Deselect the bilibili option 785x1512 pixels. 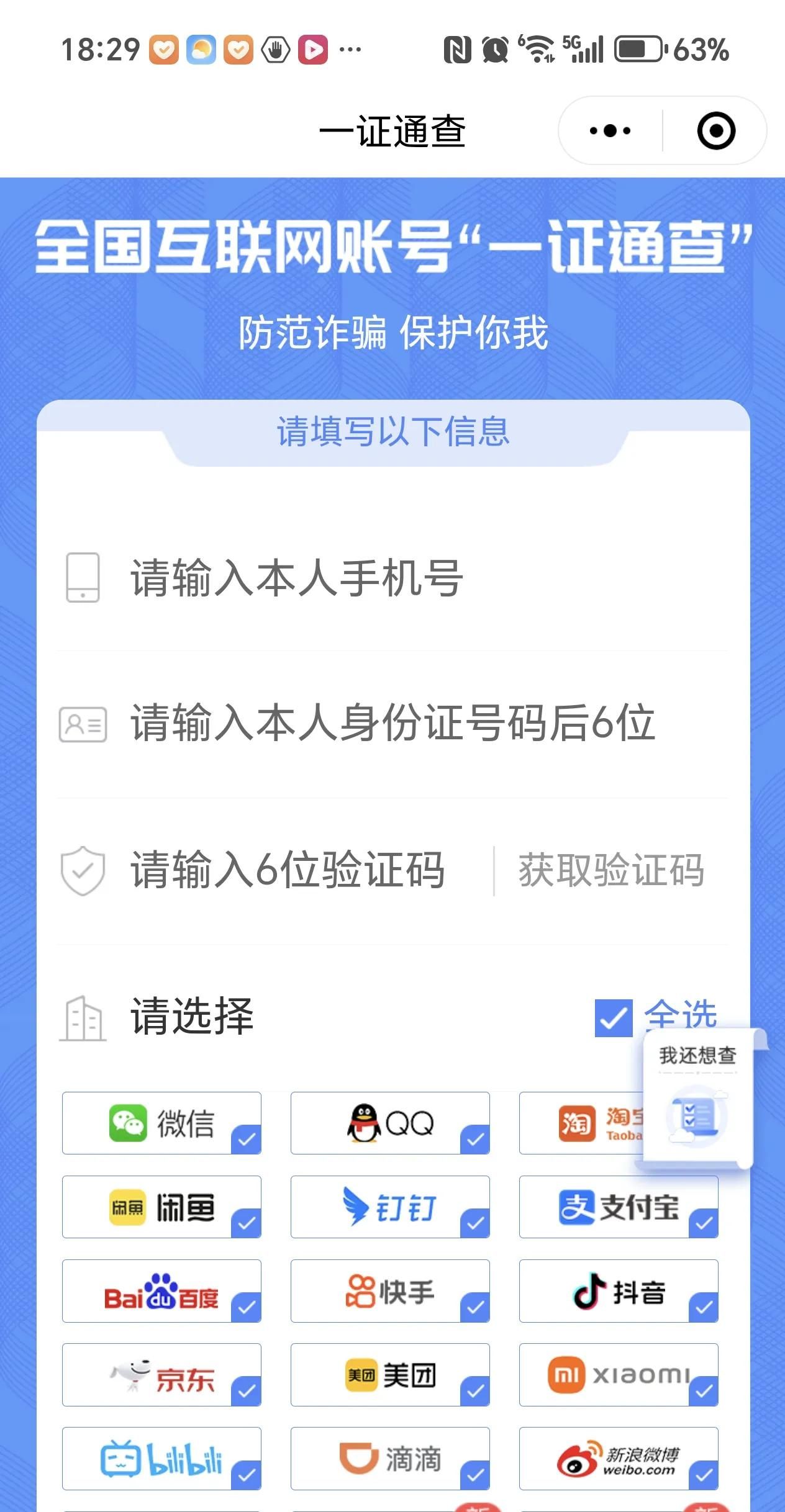161,1459
